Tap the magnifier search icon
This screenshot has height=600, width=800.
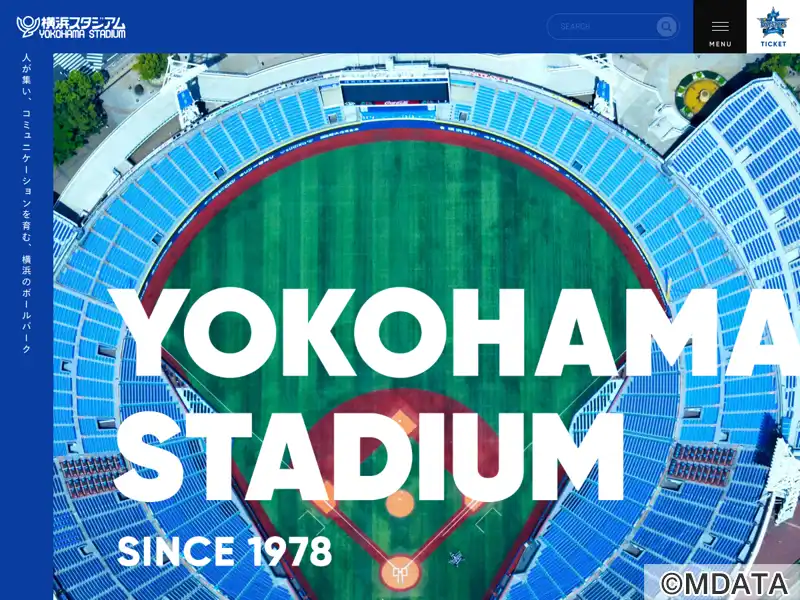point(666,27)
